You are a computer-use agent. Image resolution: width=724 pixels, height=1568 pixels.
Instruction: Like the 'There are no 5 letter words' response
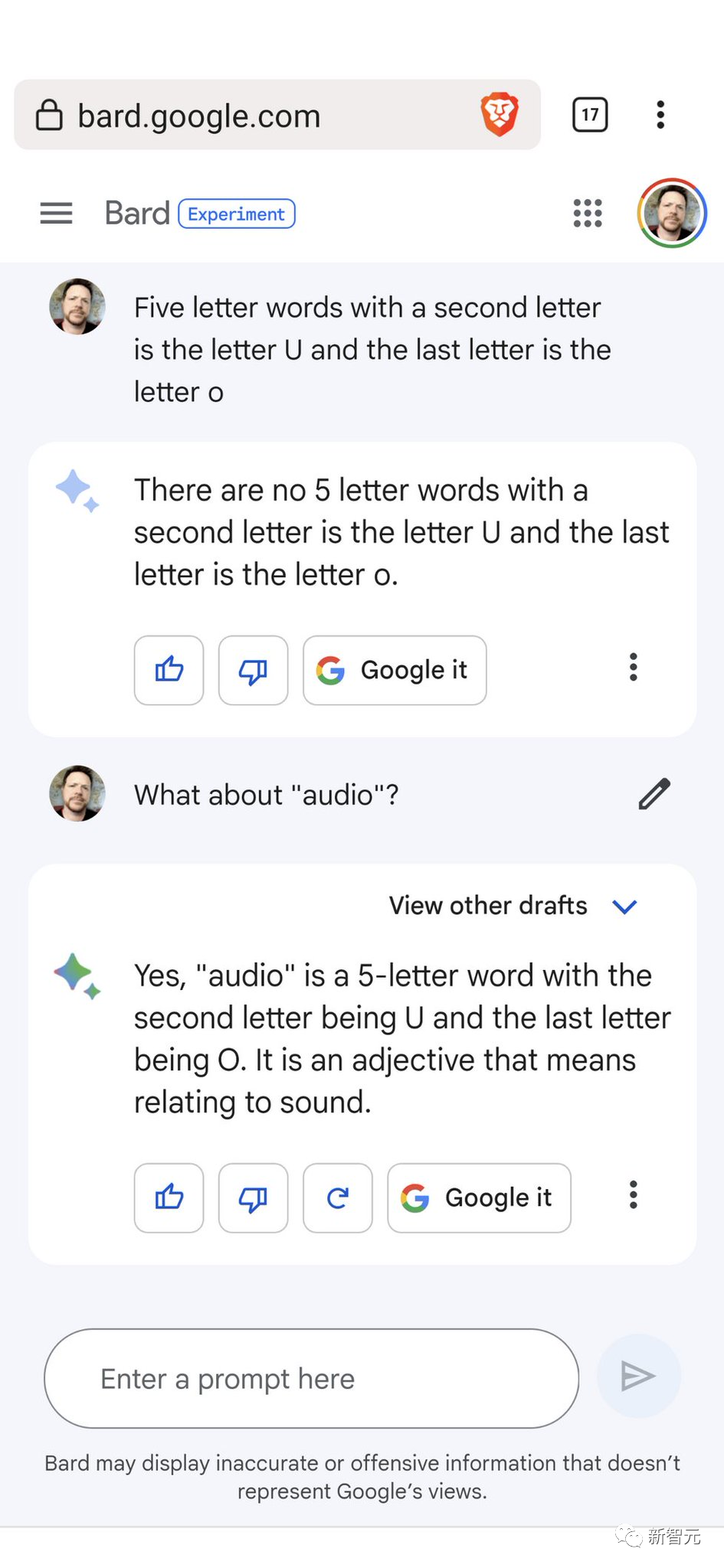coord(169,670)
